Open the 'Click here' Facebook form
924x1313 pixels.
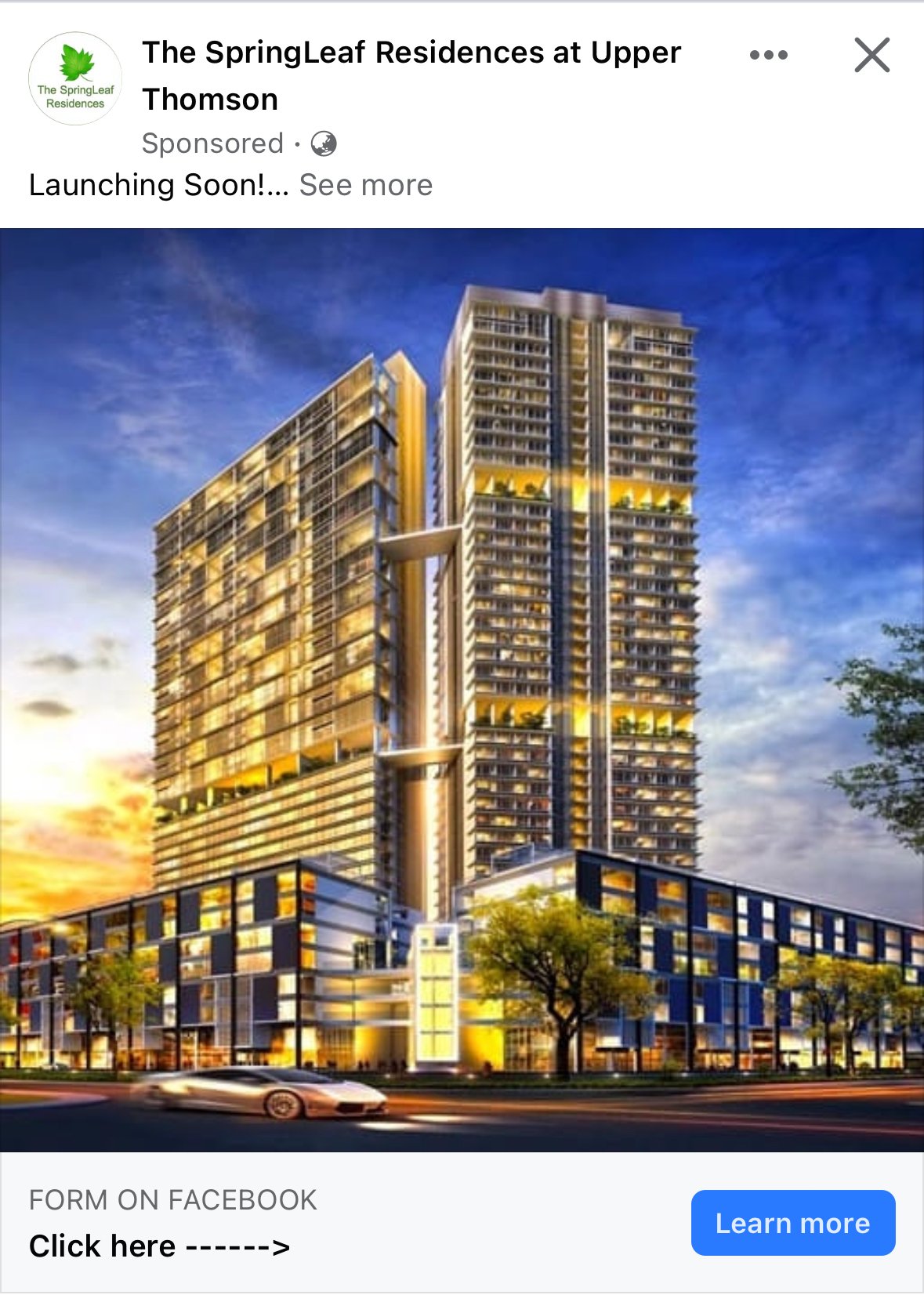coord(160,1246)
